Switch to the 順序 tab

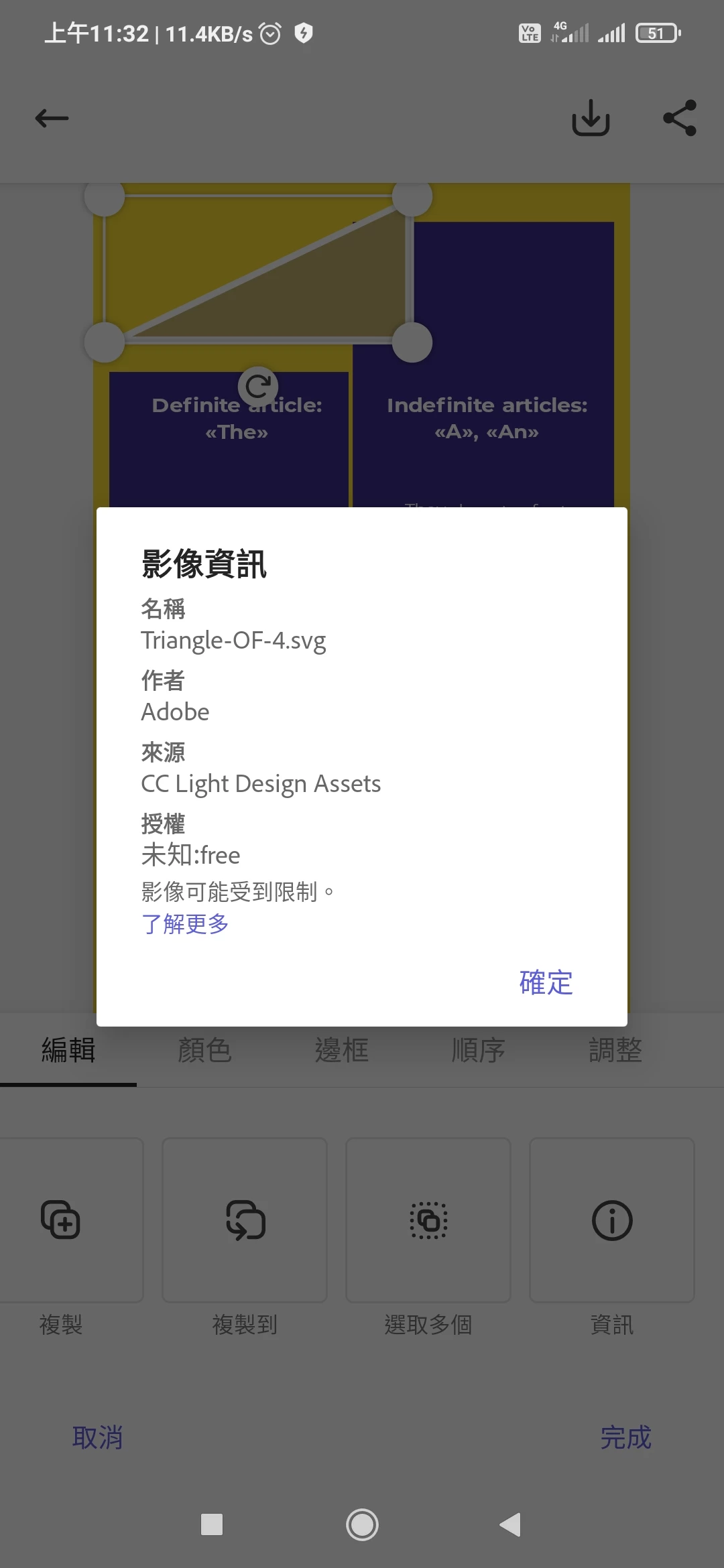click(479, 1050)
